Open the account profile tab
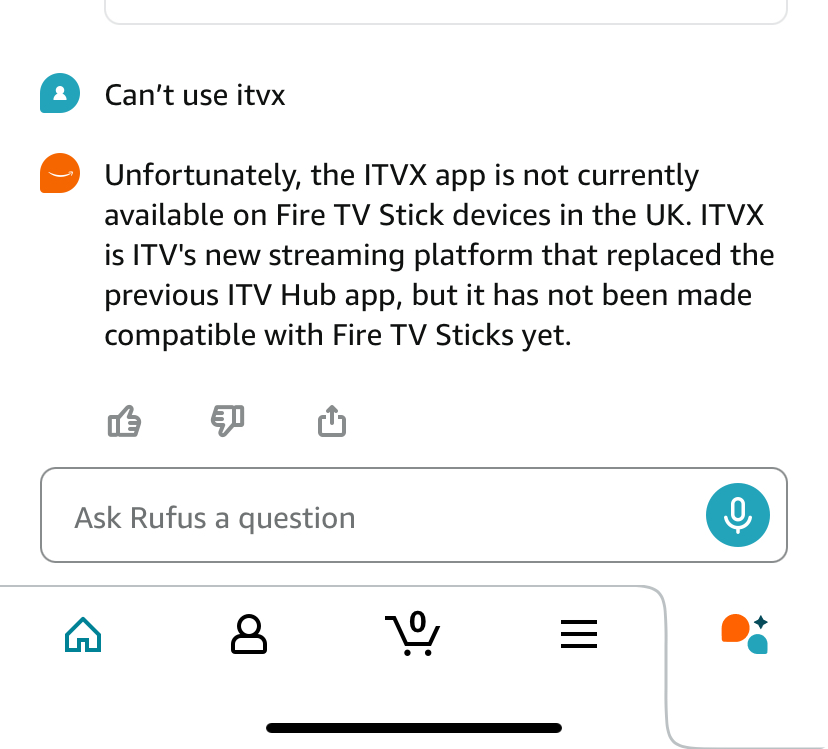The height and width of the screenshot is (749, 828). pos(249,634)
